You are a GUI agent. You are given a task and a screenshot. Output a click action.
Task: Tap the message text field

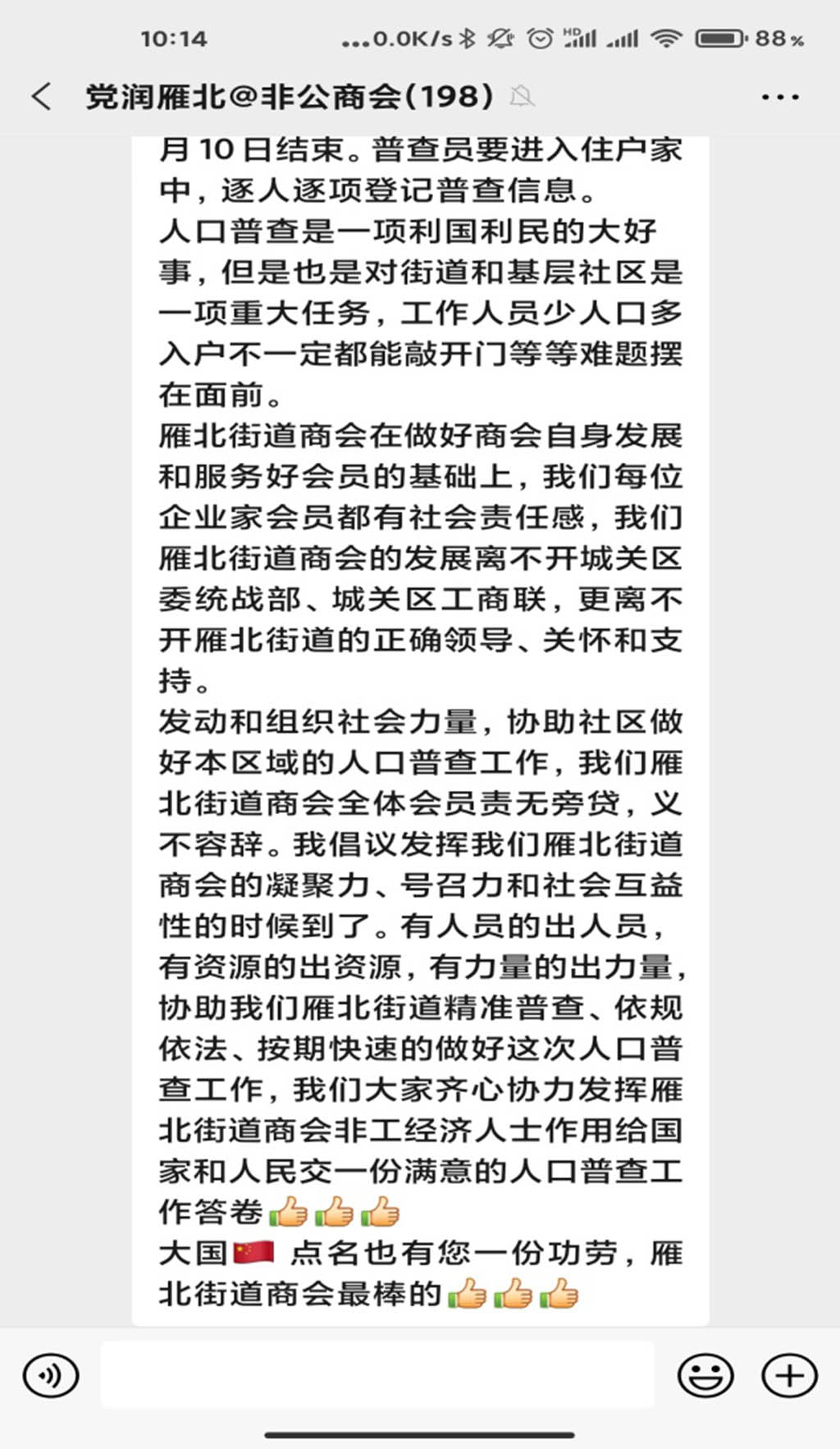[x=377, y=1375]
